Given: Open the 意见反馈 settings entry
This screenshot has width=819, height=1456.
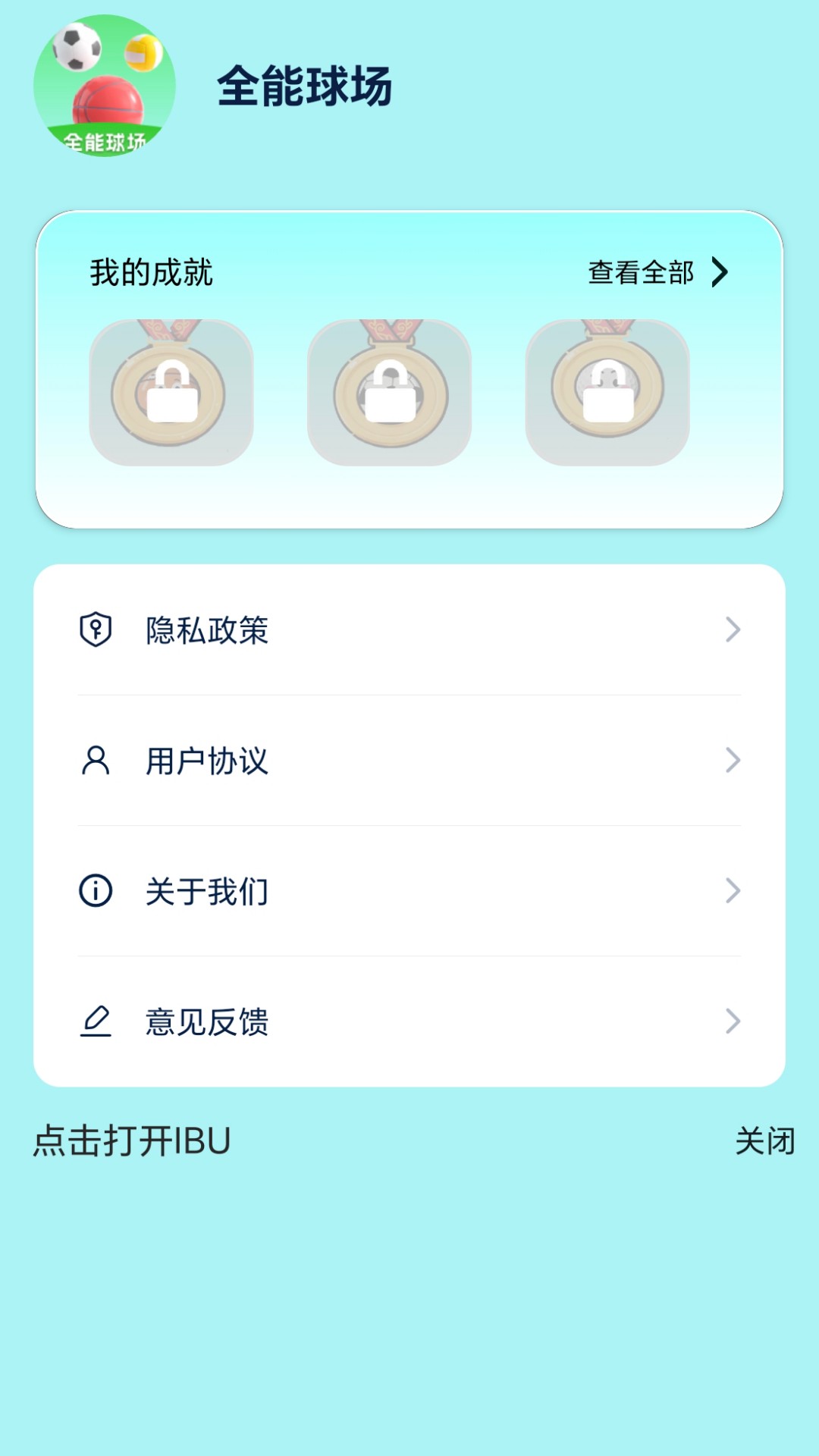Looking at the screenshot, I should coord(409,1022).
